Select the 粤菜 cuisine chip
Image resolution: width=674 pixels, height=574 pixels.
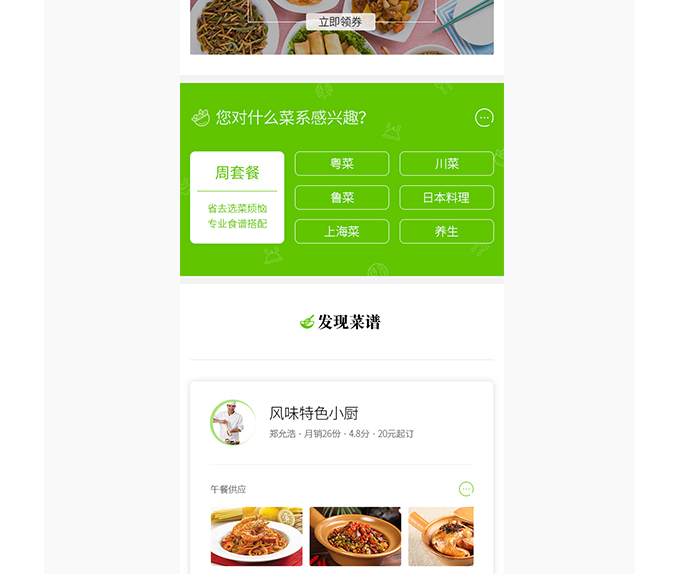[x=342, y=164]
